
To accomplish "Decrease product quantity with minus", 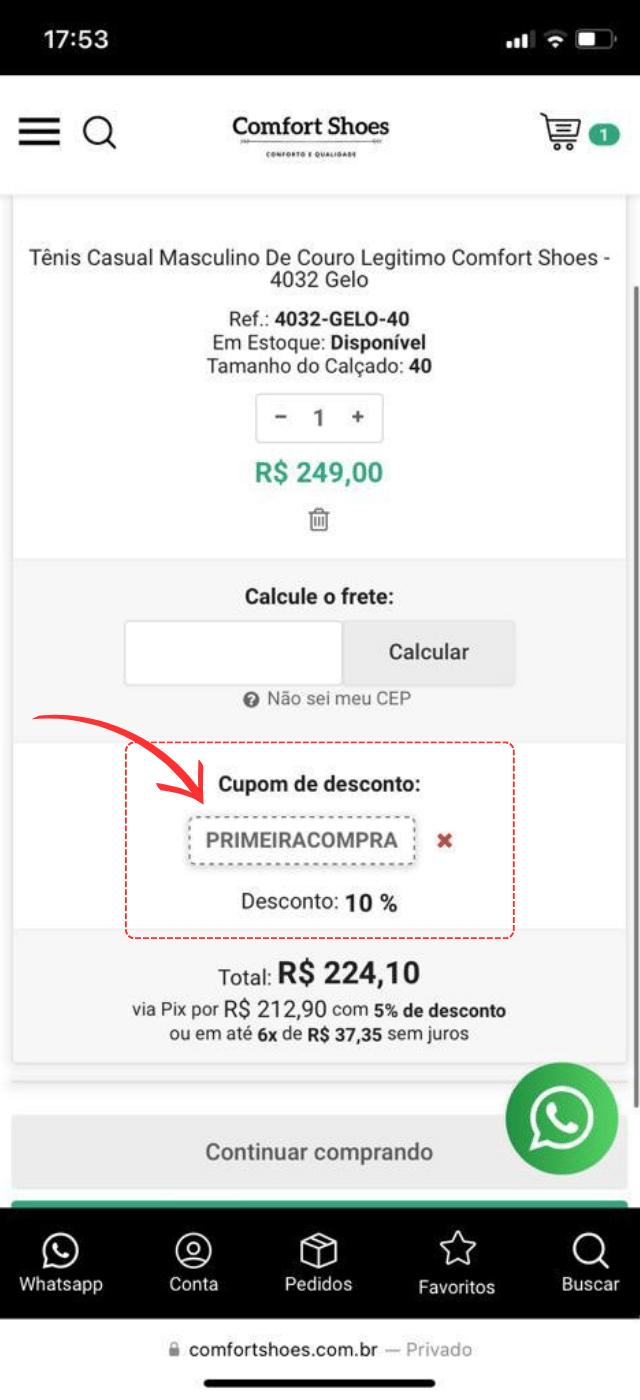I will [281, 418].
